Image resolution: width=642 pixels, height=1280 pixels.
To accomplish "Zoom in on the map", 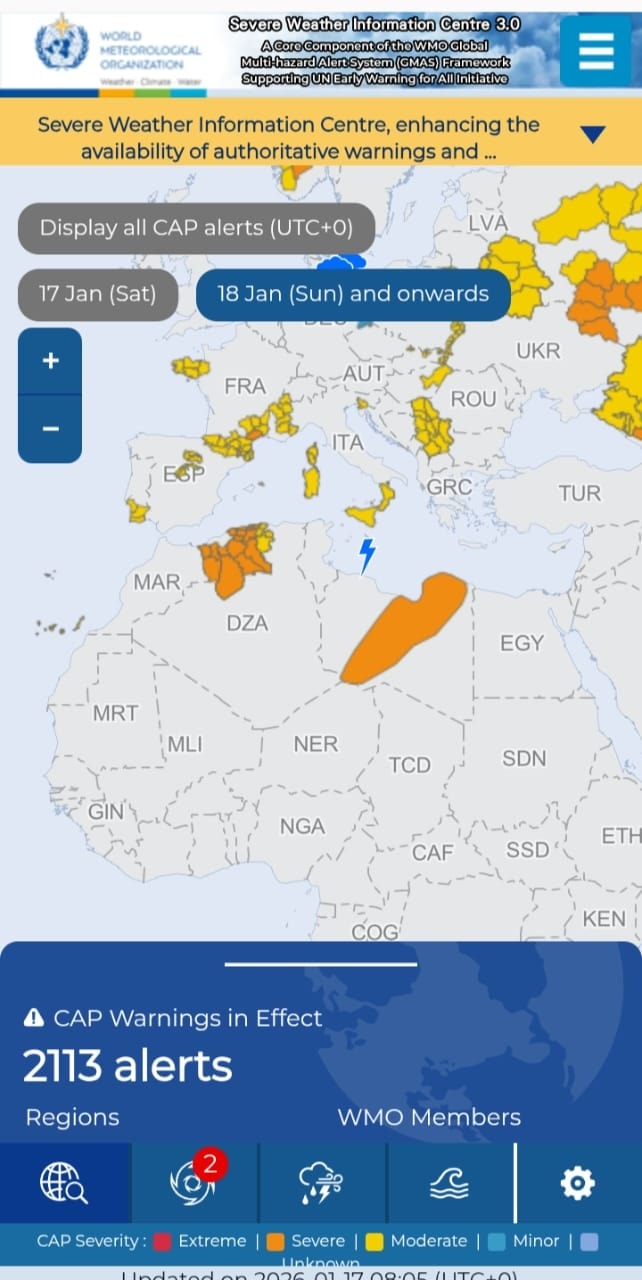I will (x=50, y=361).
